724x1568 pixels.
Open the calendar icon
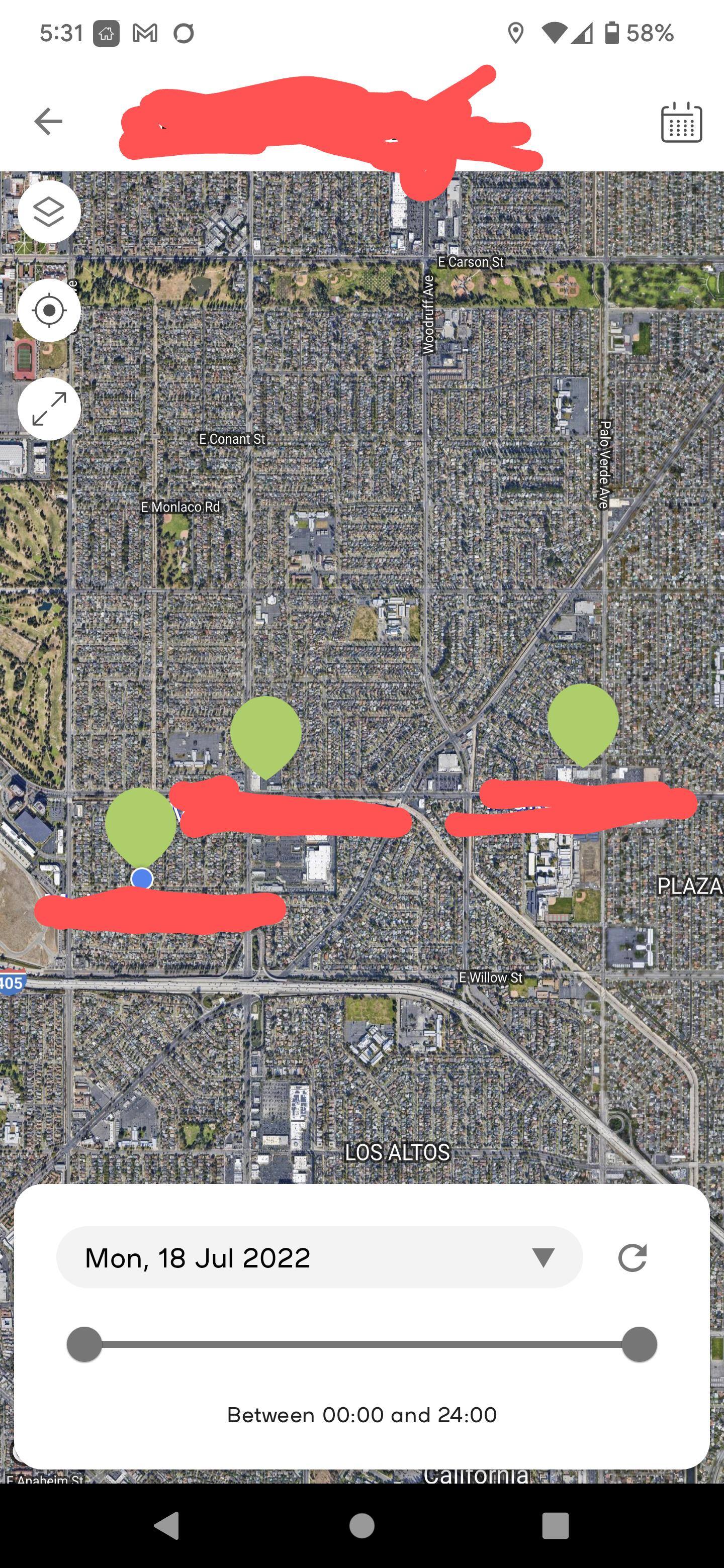[x=681, y=123]
